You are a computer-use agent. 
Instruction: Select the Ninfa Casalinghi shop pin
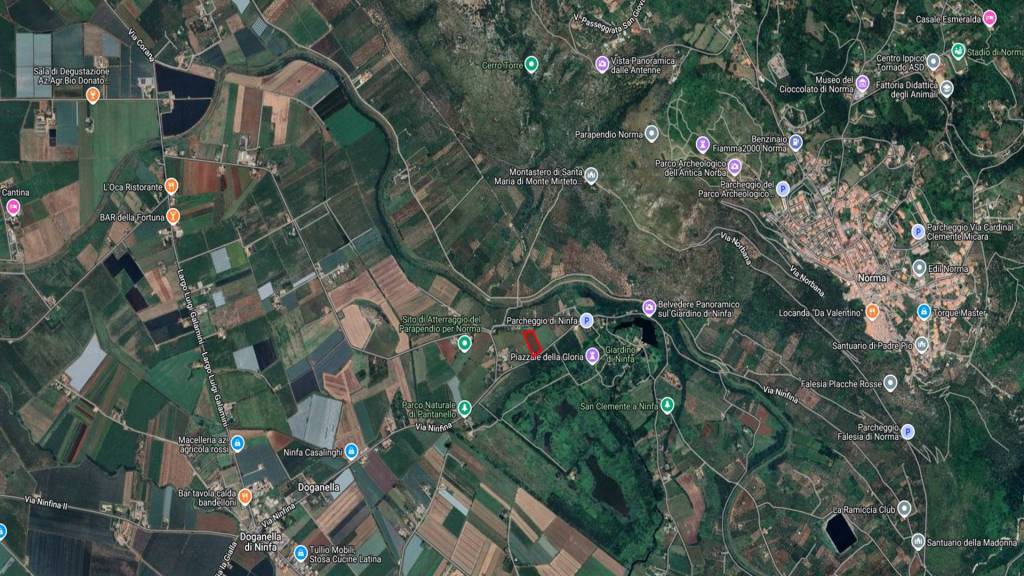click(352, 452)
